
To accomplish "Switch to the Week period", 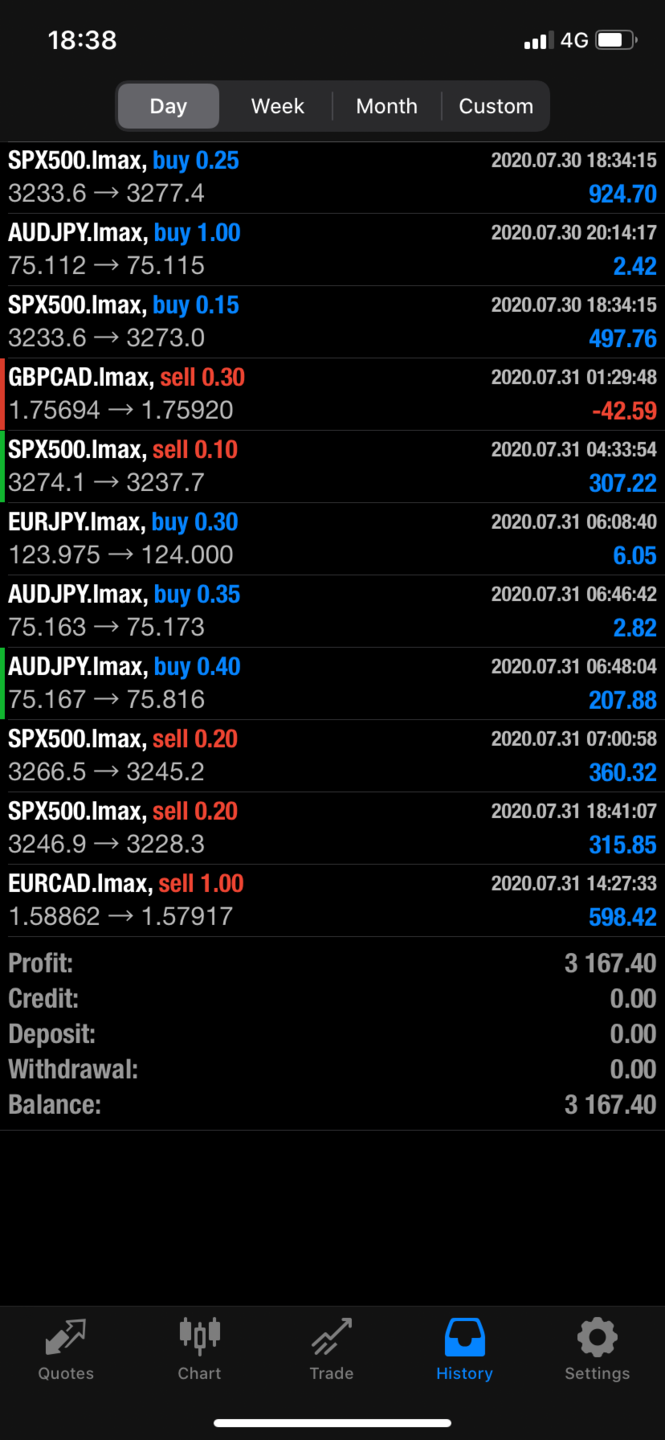I will 277,106.
